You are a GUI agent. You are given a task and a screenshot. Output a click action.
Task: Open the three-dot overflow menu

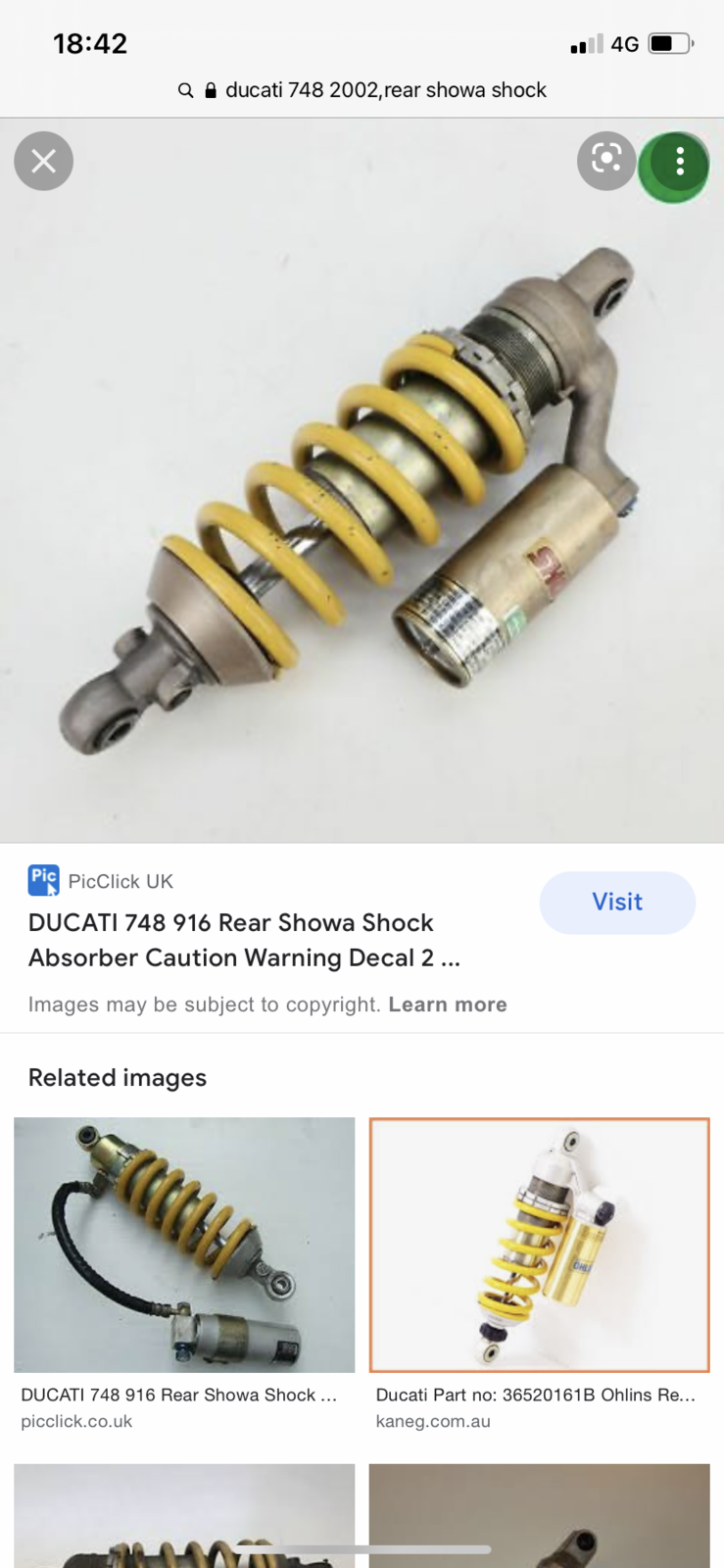(679, 161)
